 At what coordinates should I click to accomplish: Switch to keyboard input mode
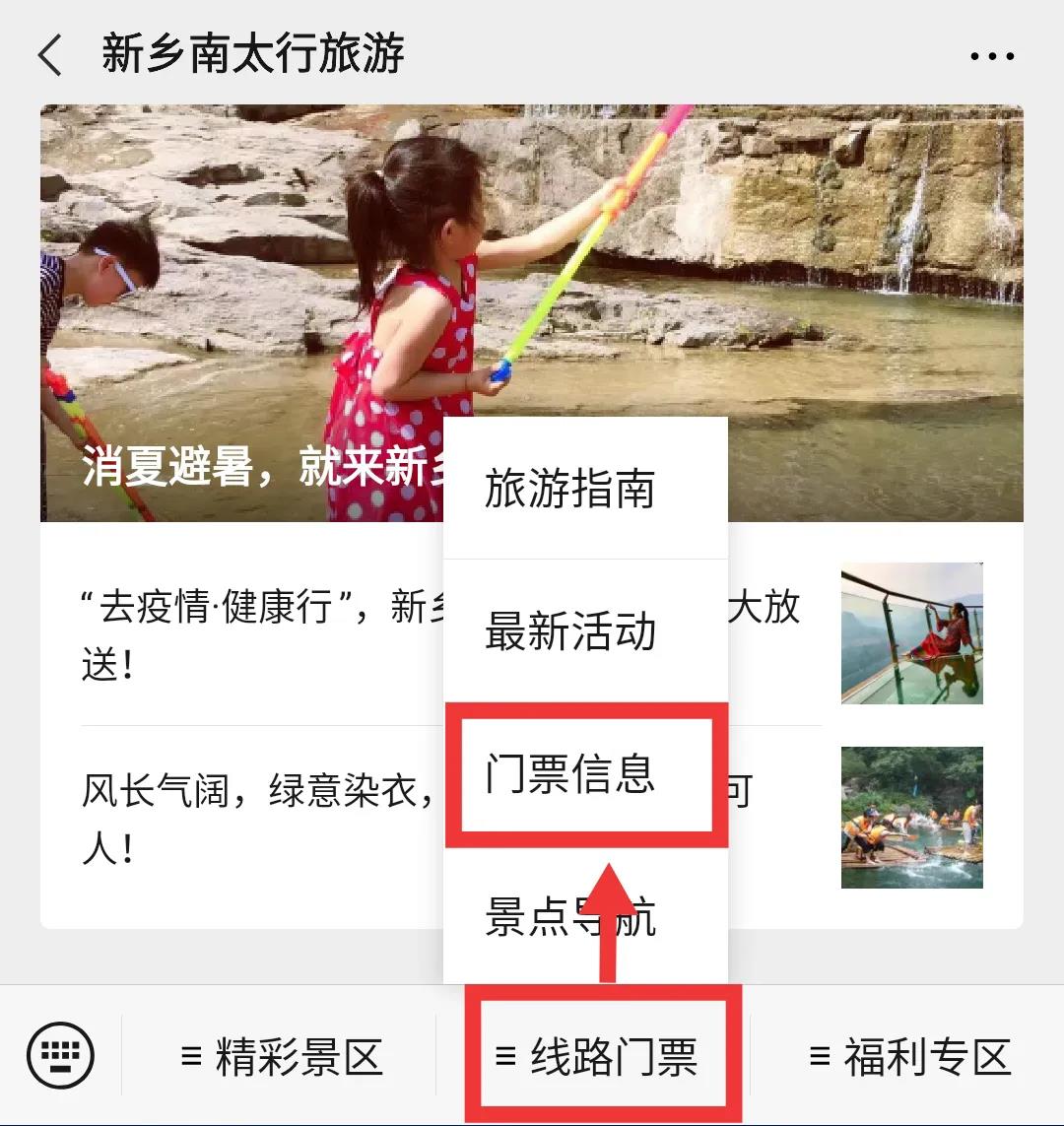point(61,1056)
